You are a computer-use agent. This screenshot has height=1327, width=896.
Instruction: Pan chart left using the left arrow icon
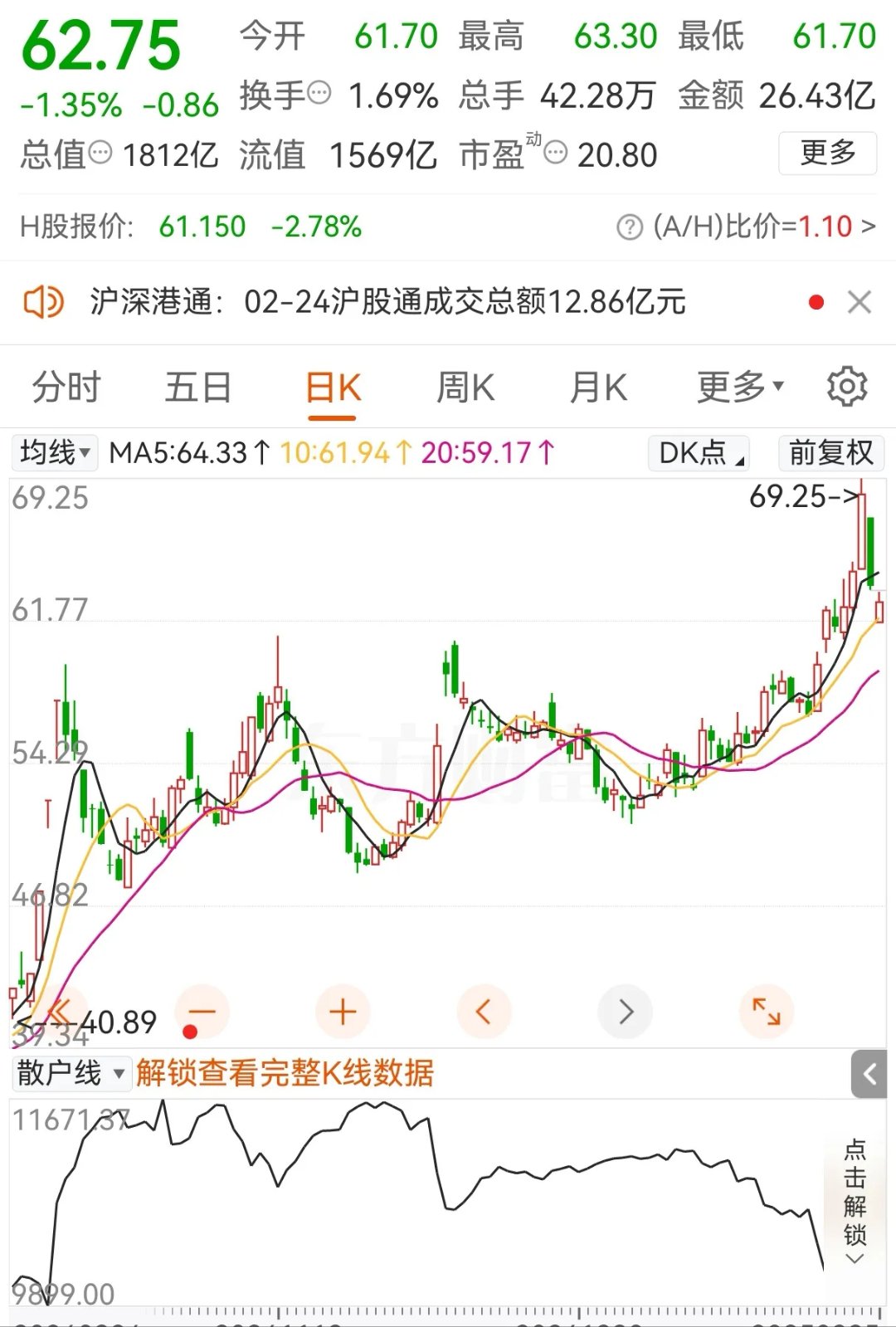484,1012
